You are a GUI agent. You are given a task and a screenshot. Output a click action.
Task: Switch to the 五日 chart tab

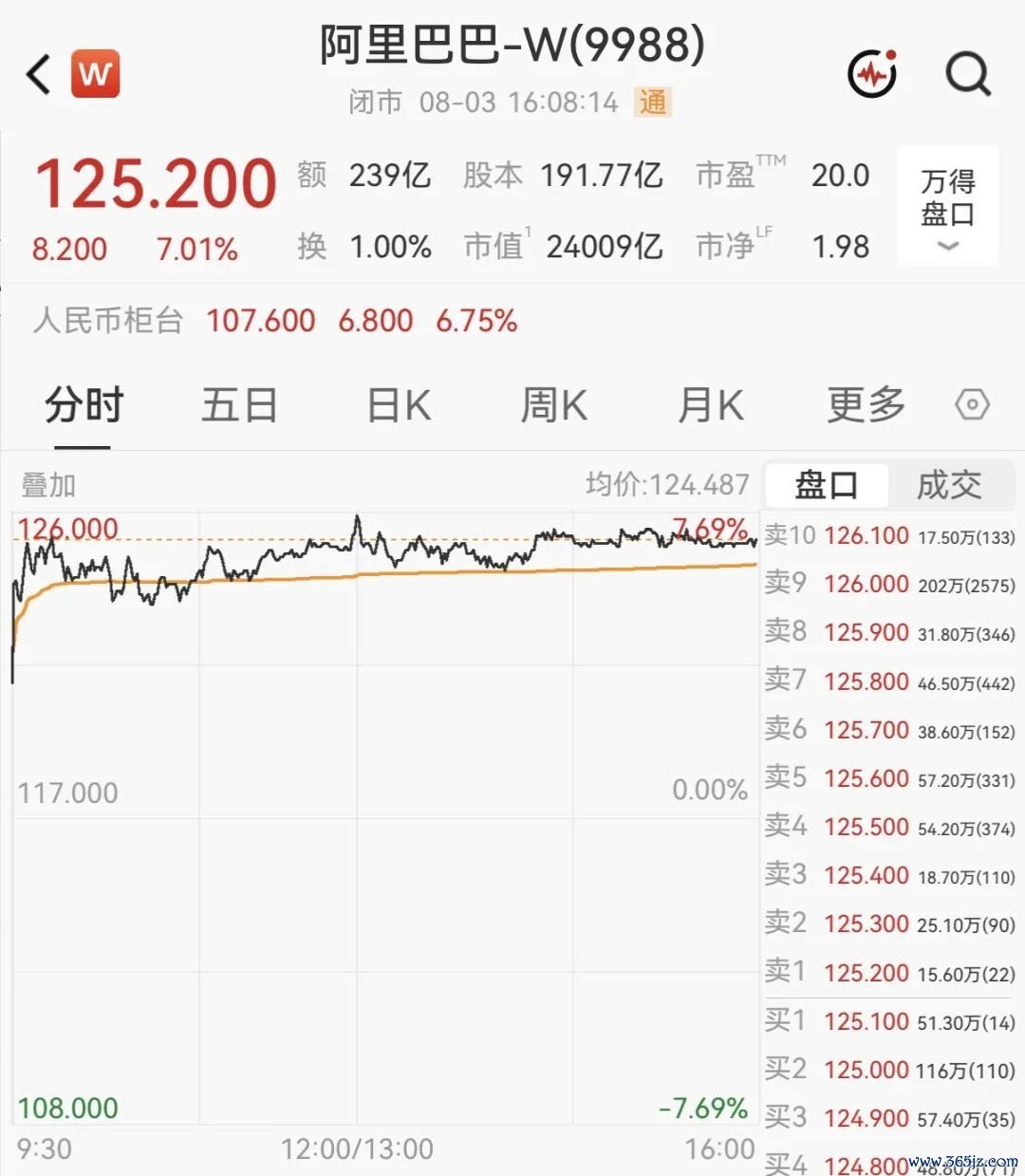(x=239, y=405)
